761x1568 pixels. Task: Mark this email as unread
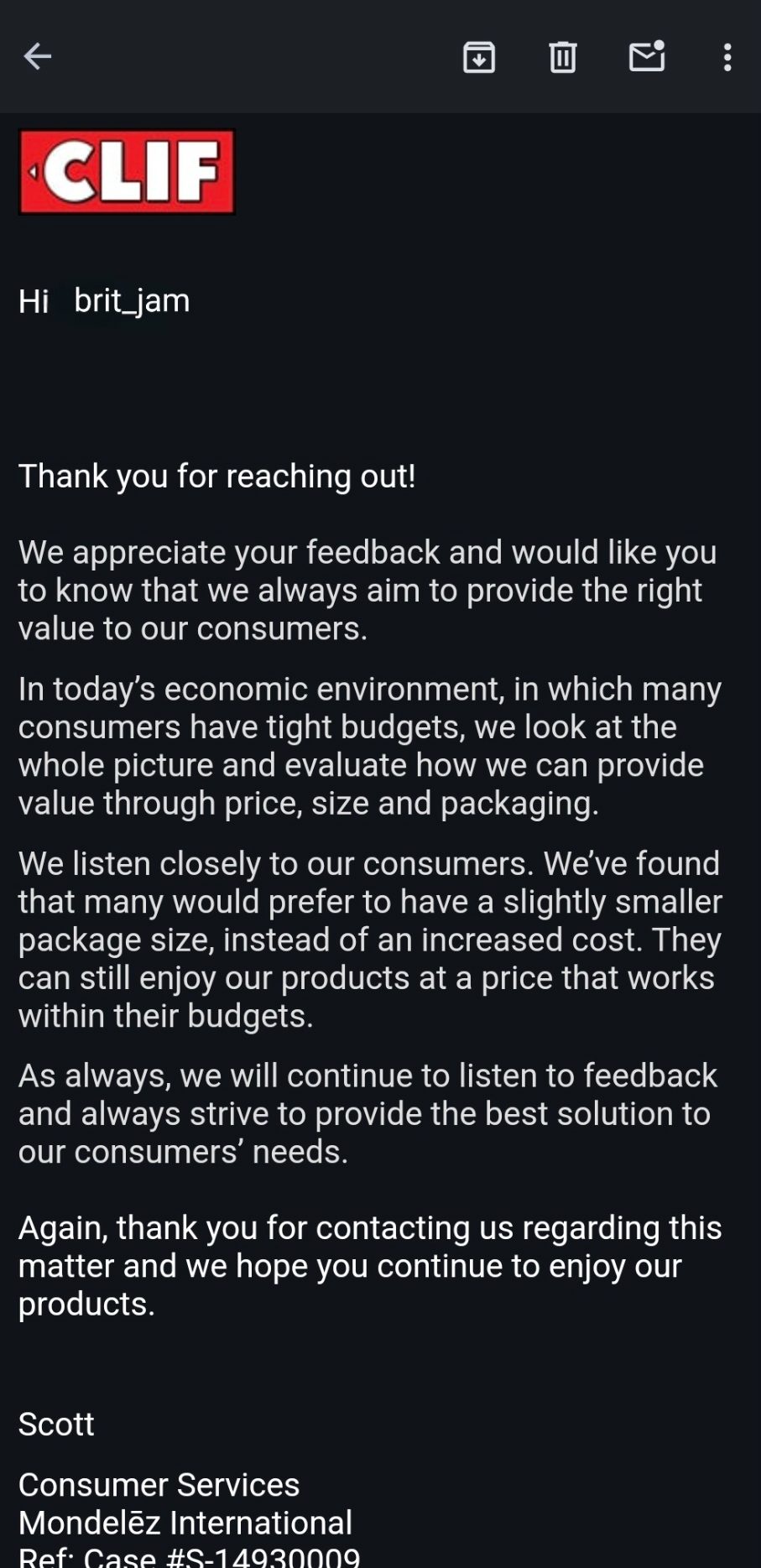click(647, 57)
